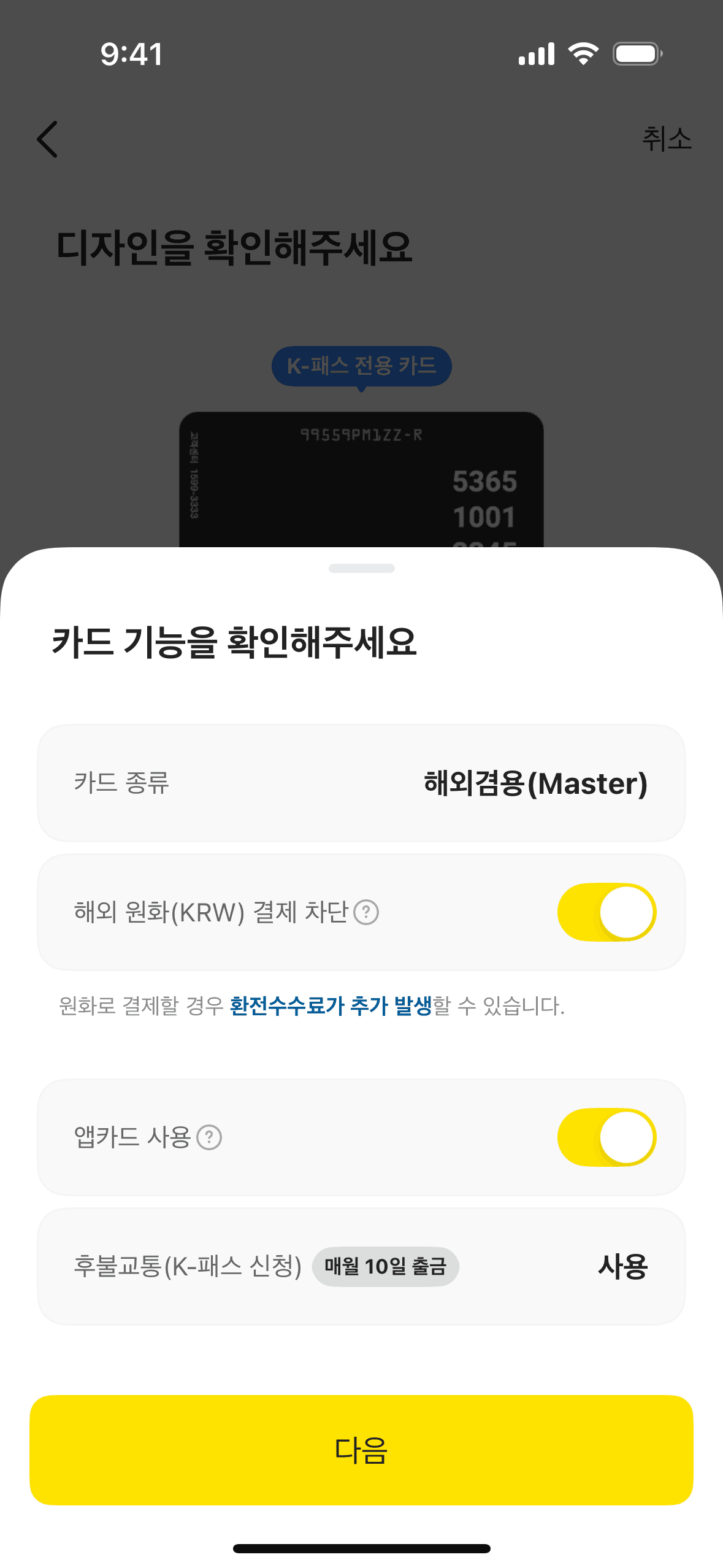
Task: Open help icon next to 앱카드 사용
Action: click(209, 1137)
